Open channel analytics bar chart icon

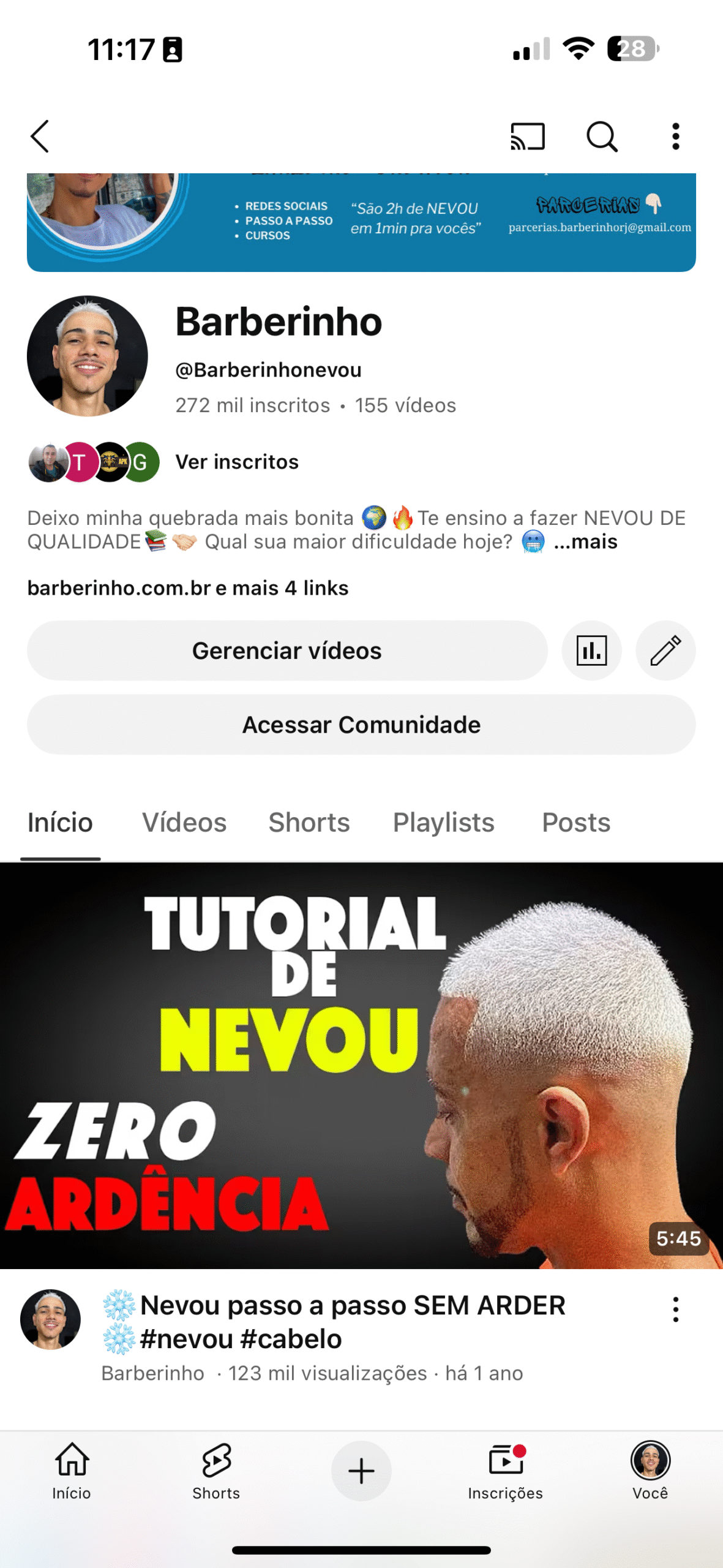[591, 650]
